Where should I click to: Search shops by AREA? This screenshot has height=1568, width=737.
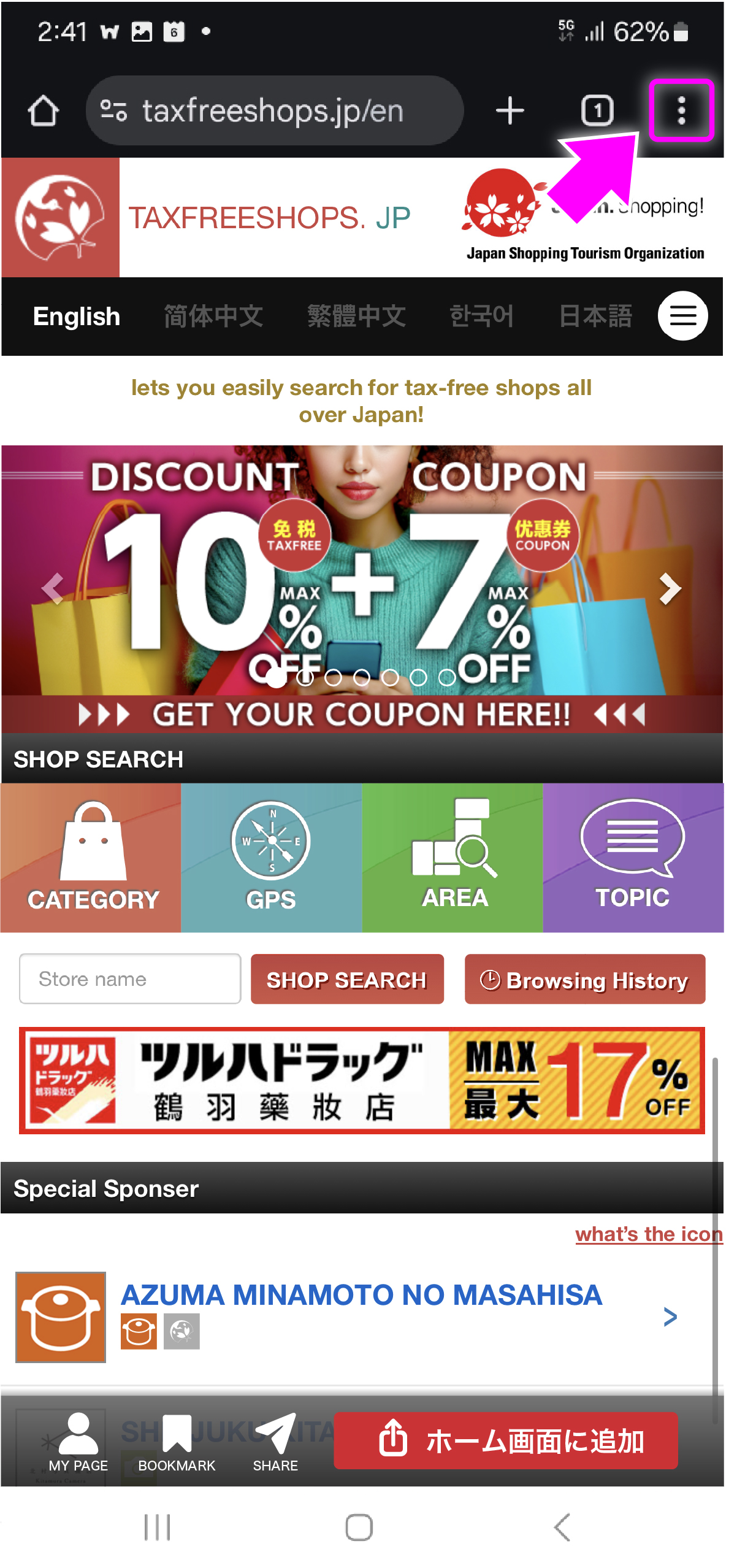(x=453, y=858)
